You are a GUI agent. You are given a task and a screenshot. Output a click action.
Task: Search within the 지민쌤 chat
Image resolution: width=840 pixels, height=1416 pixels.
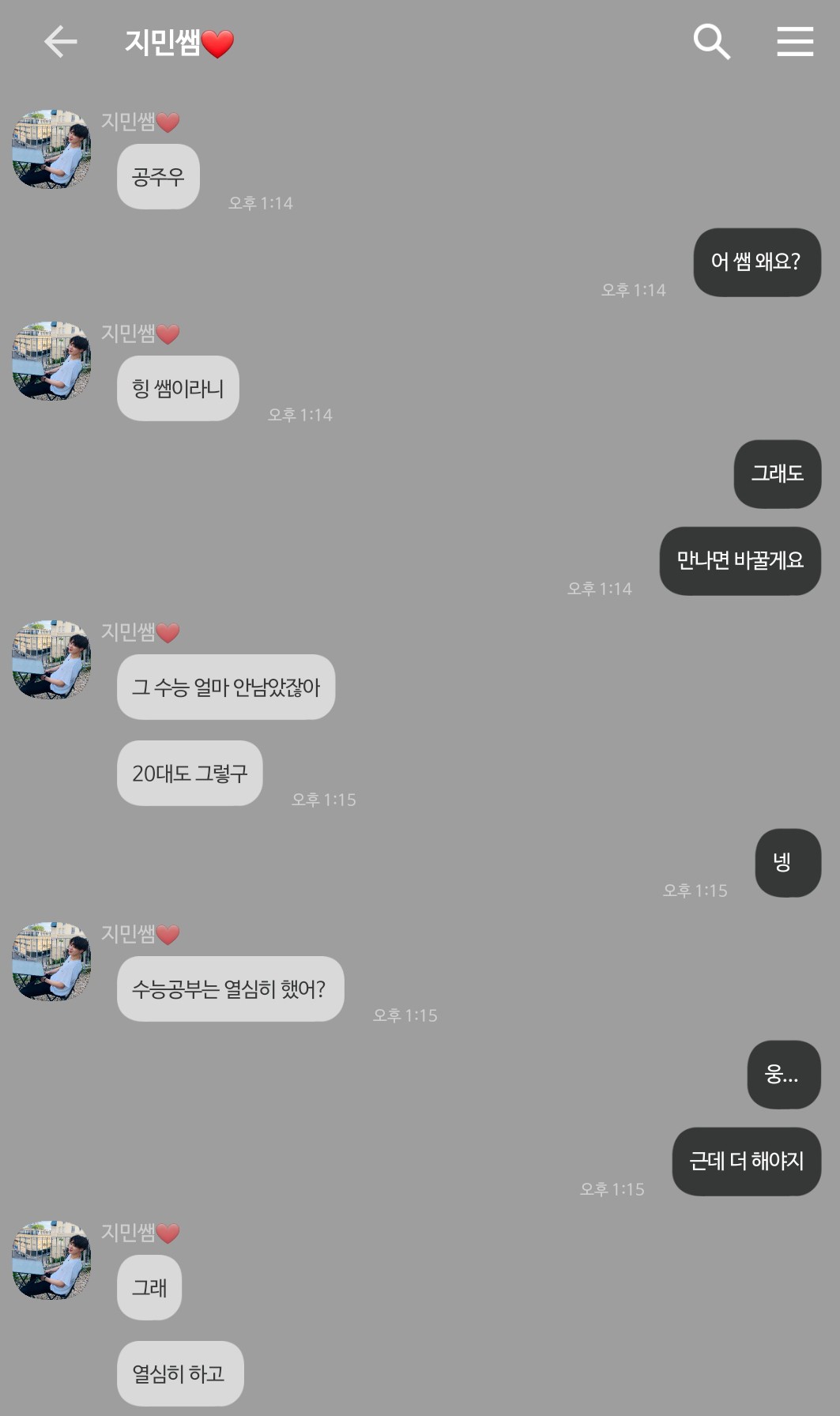(711, 41)
